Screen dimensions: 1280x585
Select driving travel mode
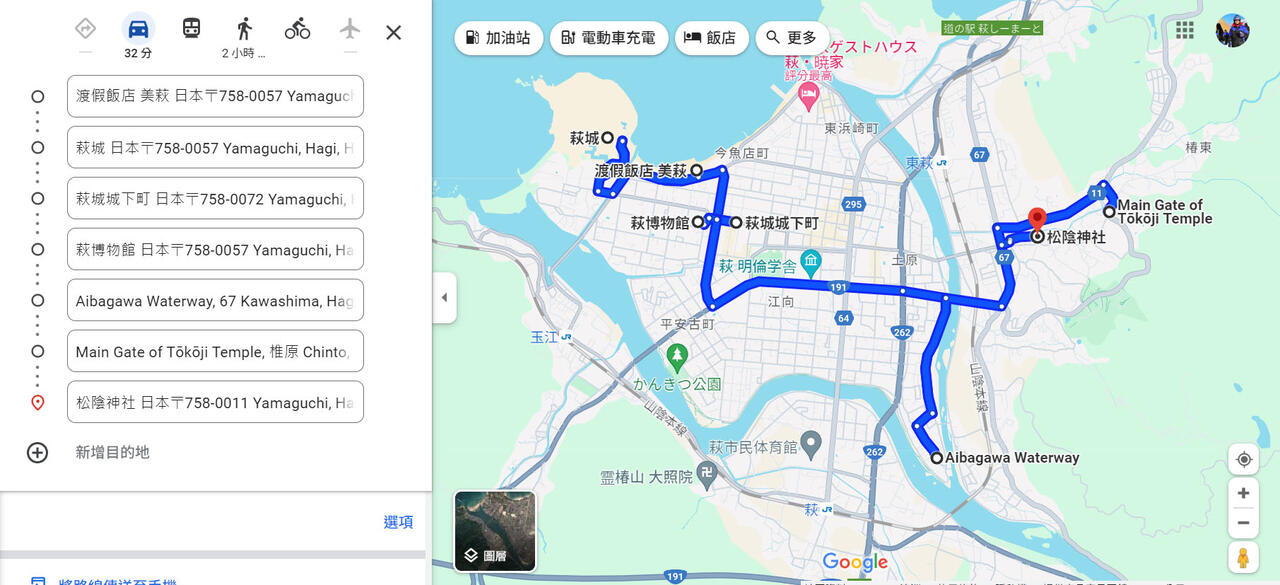pos(138,30)
